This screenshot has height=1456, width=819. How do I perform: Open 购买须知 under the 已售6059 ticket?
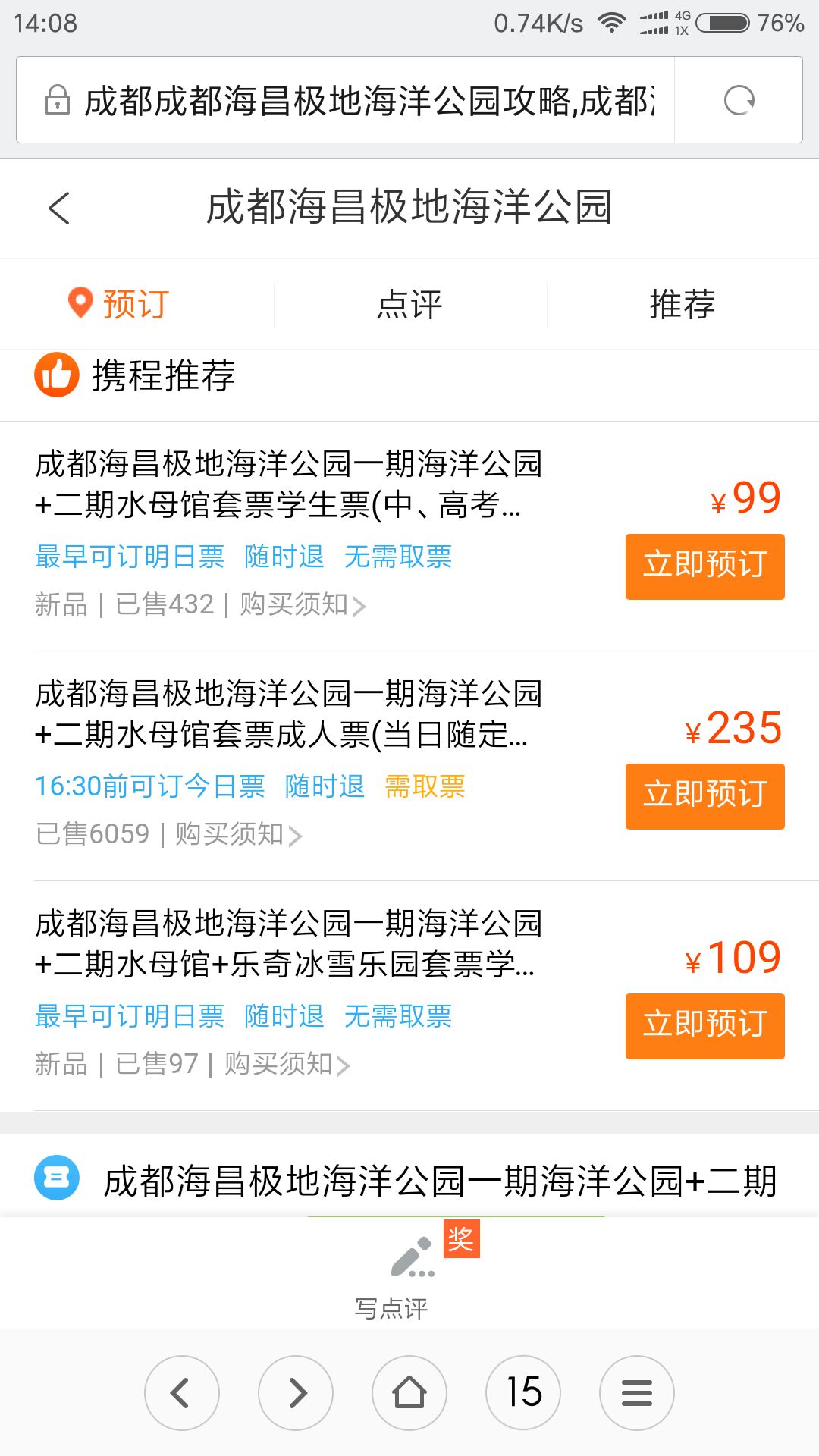tap(239, 835)
